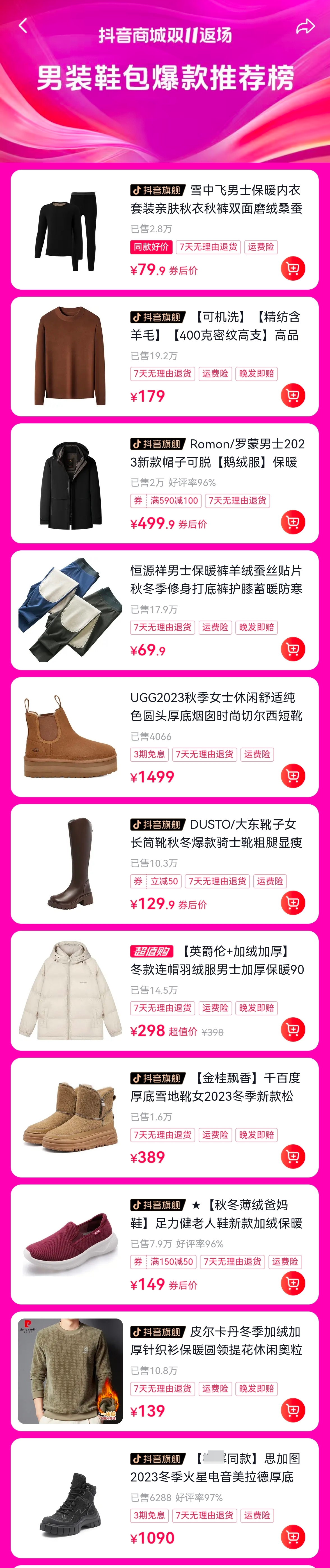Go back using the top-left arrow
The image size is (330, 1568).
[x=23, y=26]
